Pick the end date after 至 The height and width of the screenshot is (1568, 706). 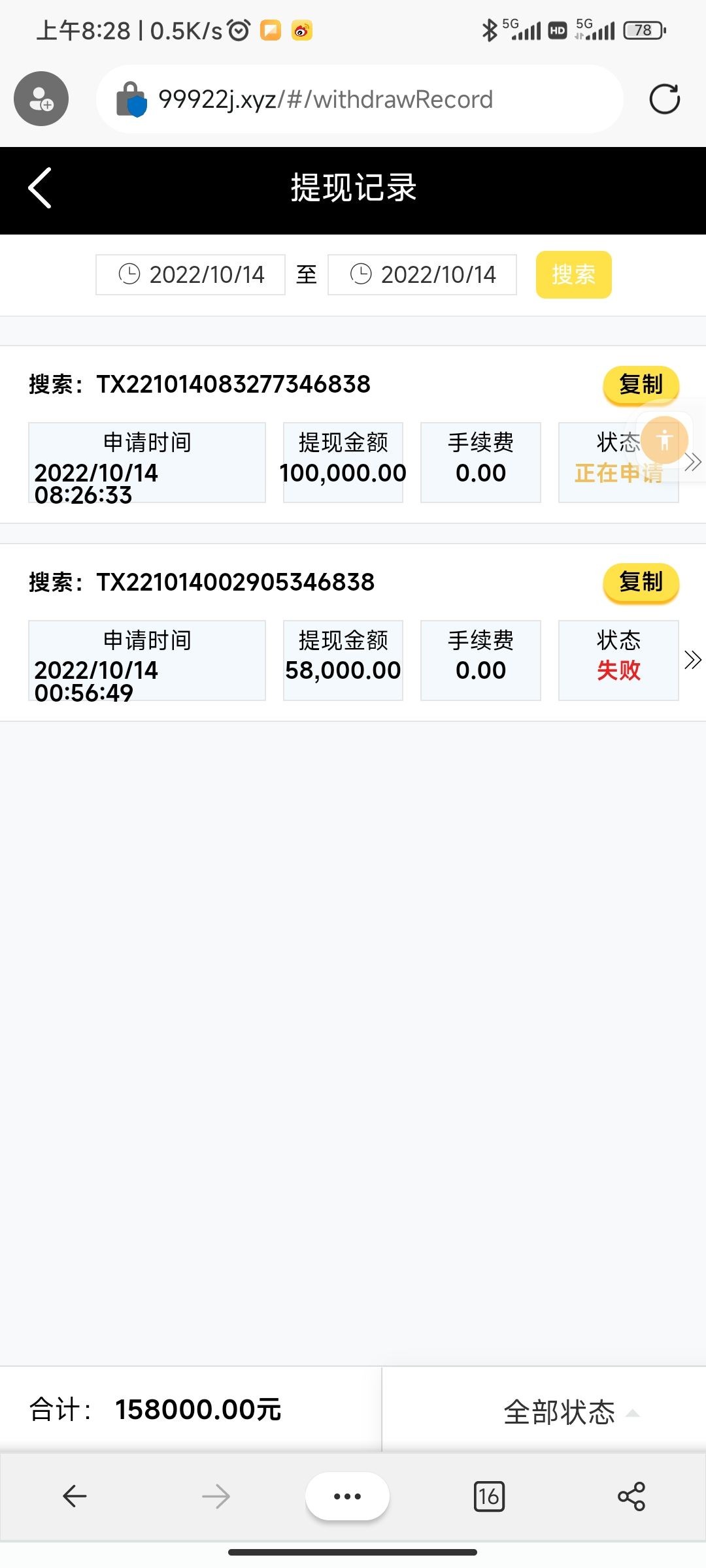pyautogui.click(x=422, y=274)
